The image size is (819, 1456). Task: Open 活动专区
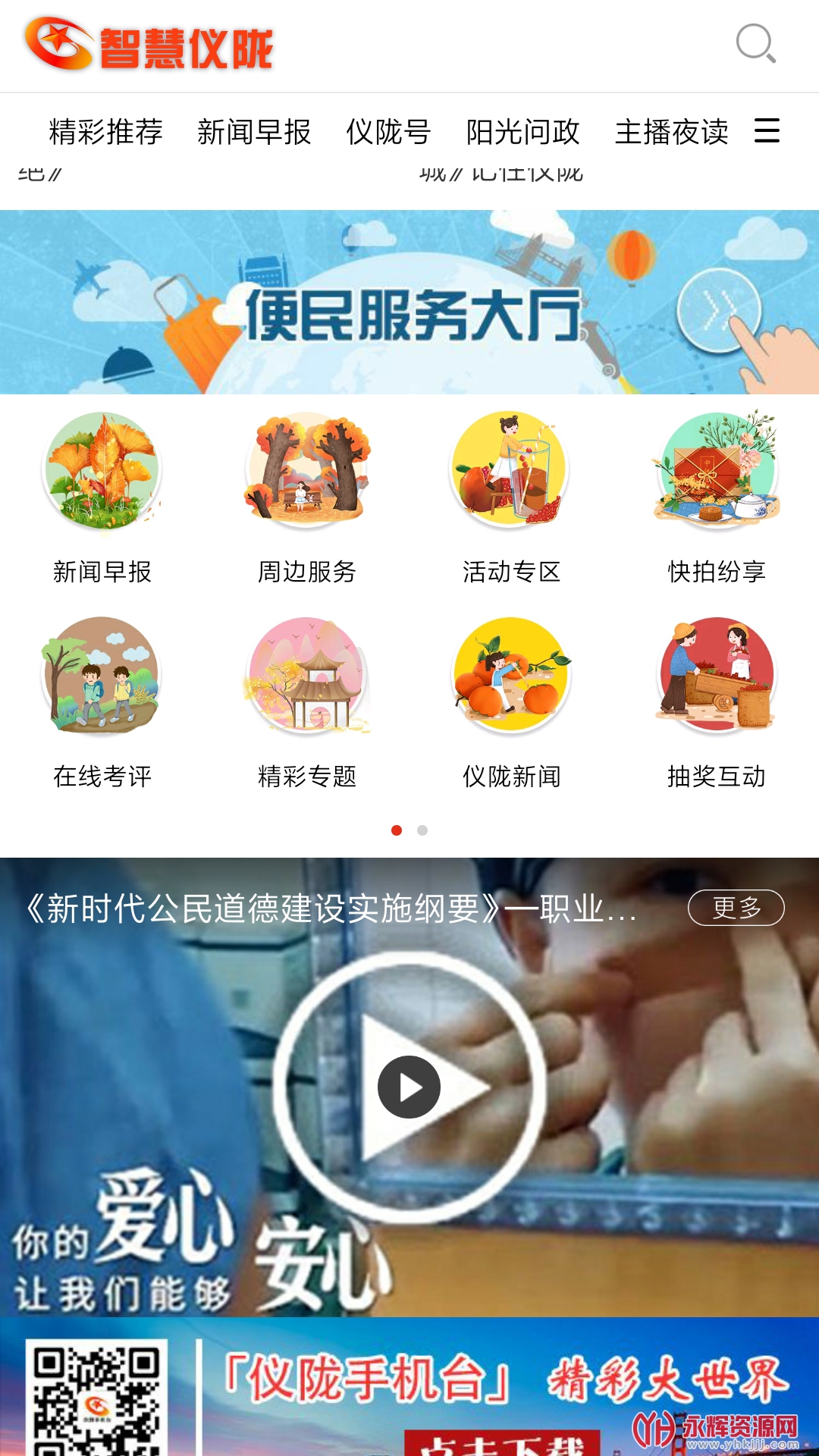coord(512,498)
